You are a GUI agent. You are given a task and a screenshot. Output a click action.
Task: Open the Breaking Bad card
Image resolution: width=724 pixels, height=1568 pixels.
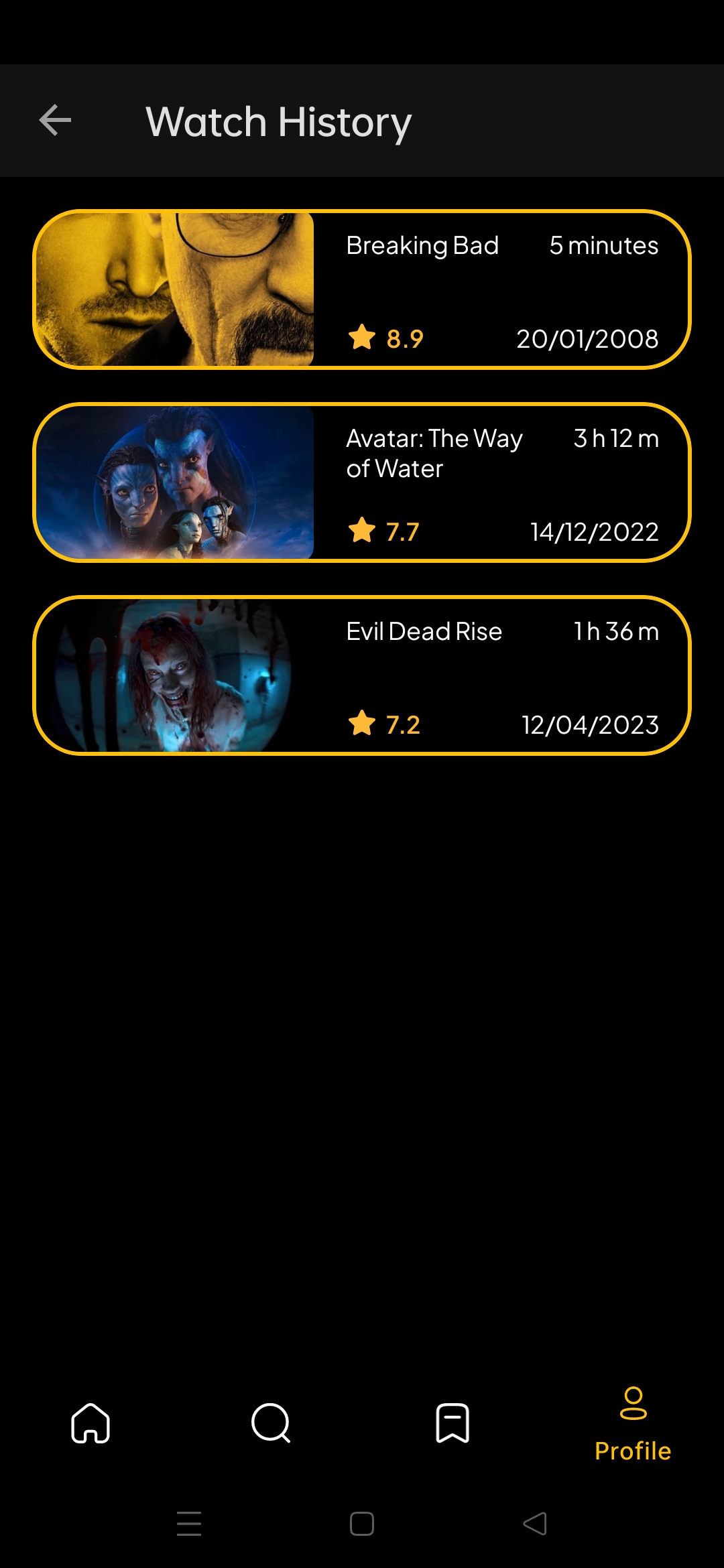362,289
